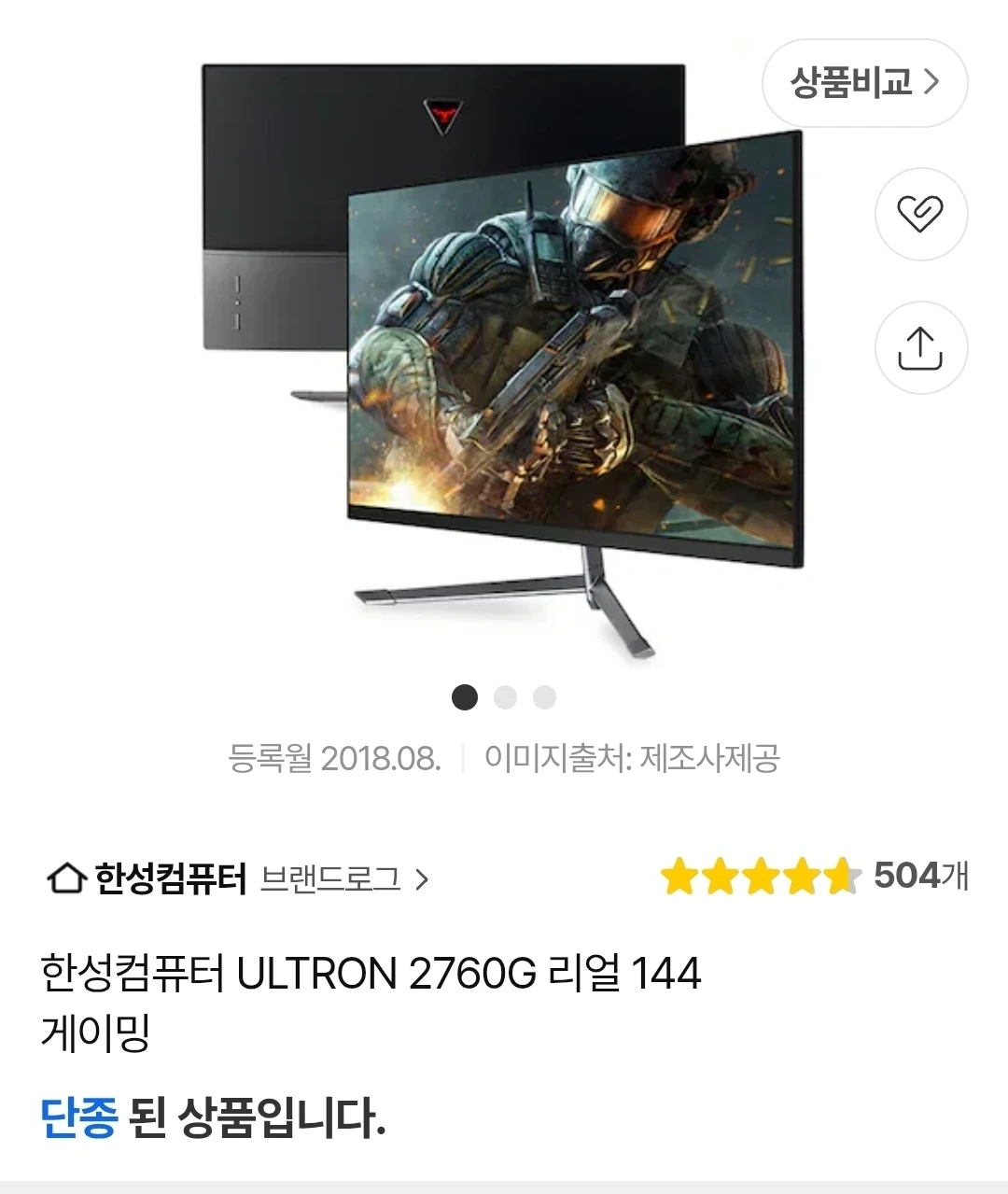
Task: Click the heart wishlist icon
Action: pyautogui.click(x=920, y=214)
